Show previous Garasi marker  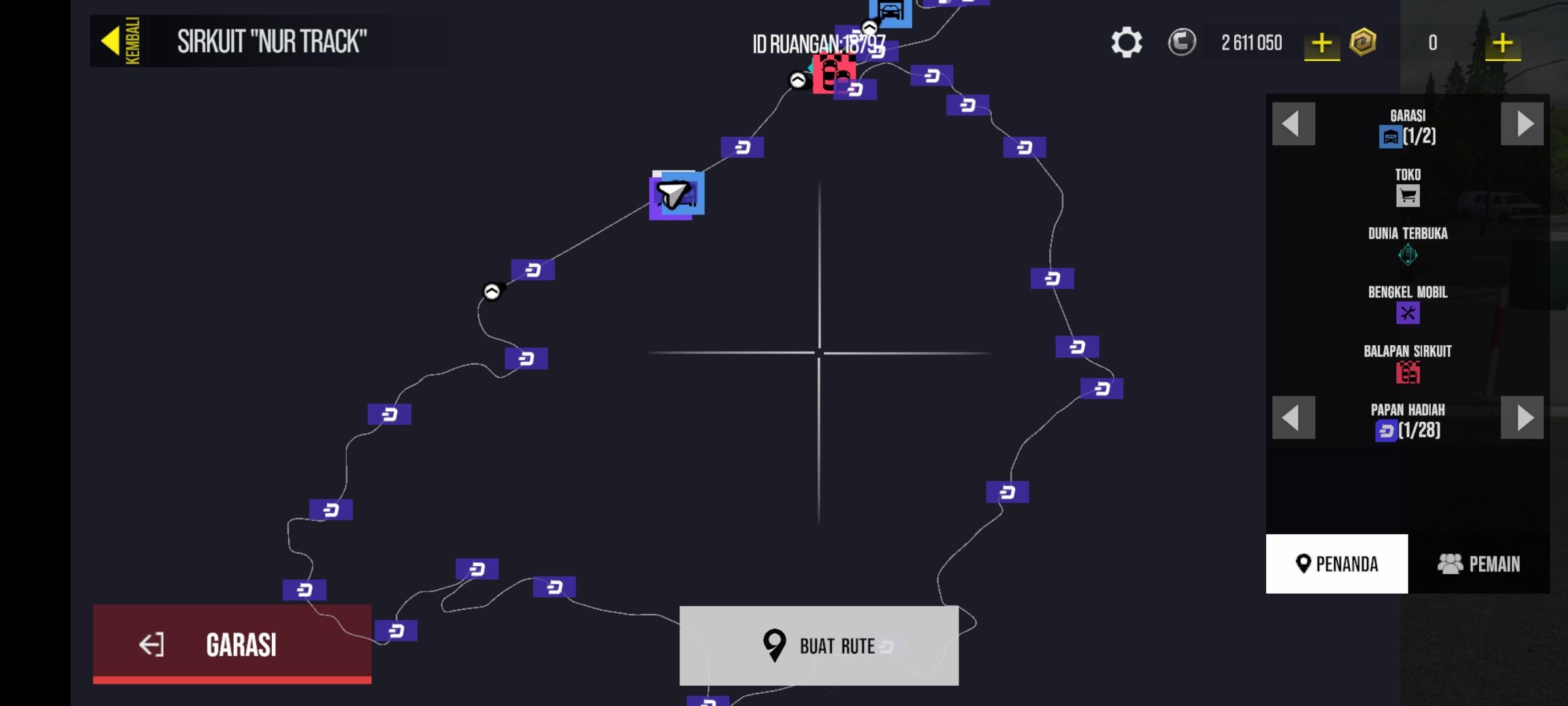[1293, 124]
